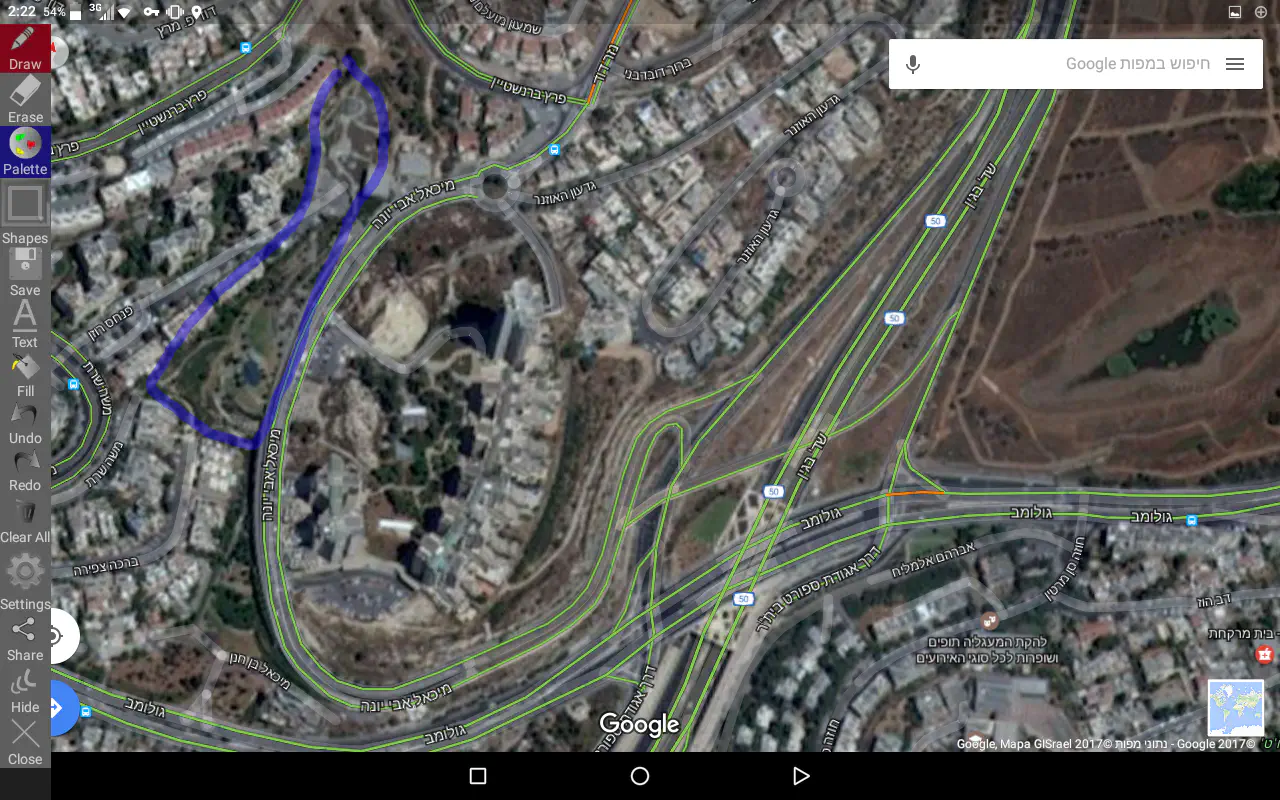The image size is (1280, 800).
Task: Open the Google Maps hamburger menu
Action: pyautogui.click(x=1235, y=64)
